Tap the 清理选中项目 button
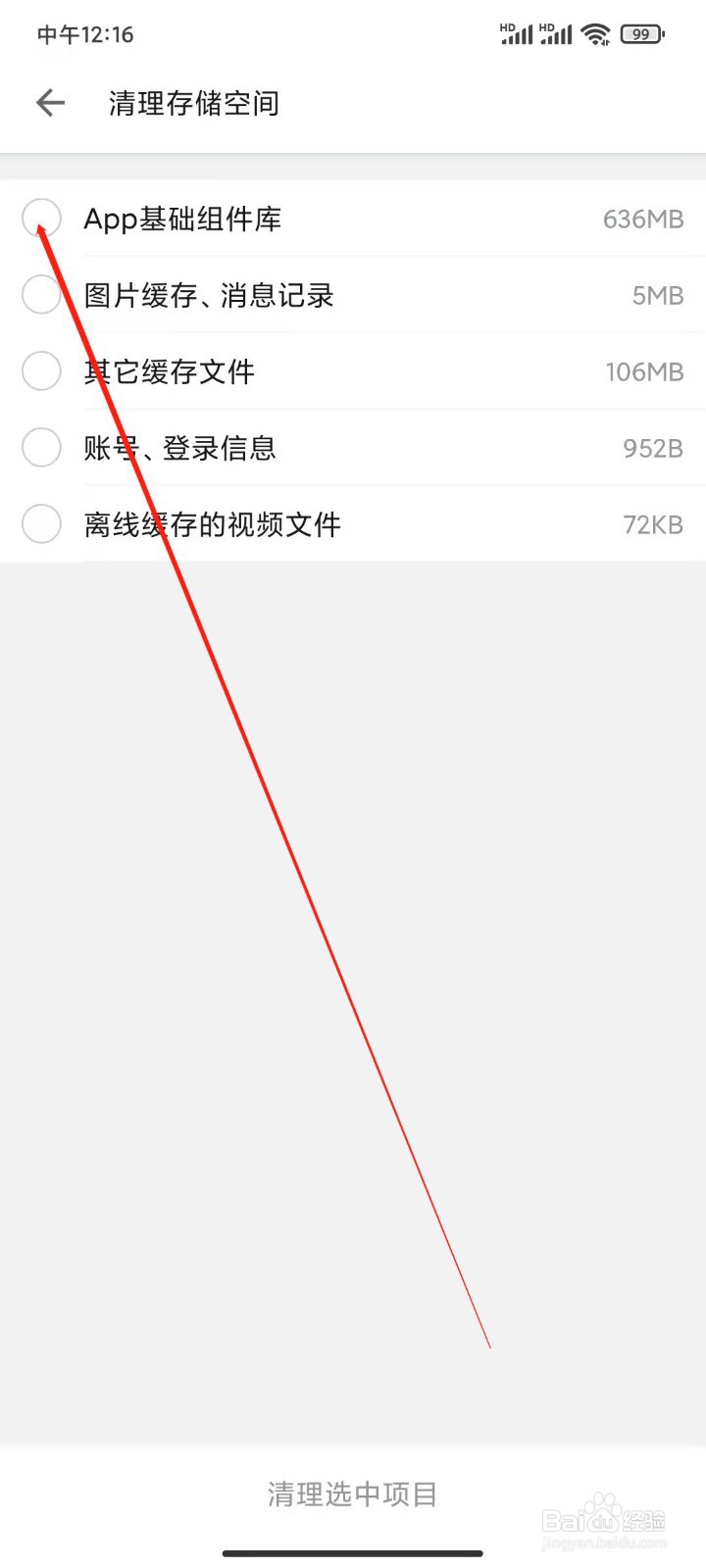Viewport: 706px width, 1568px height. (352, 1494)
